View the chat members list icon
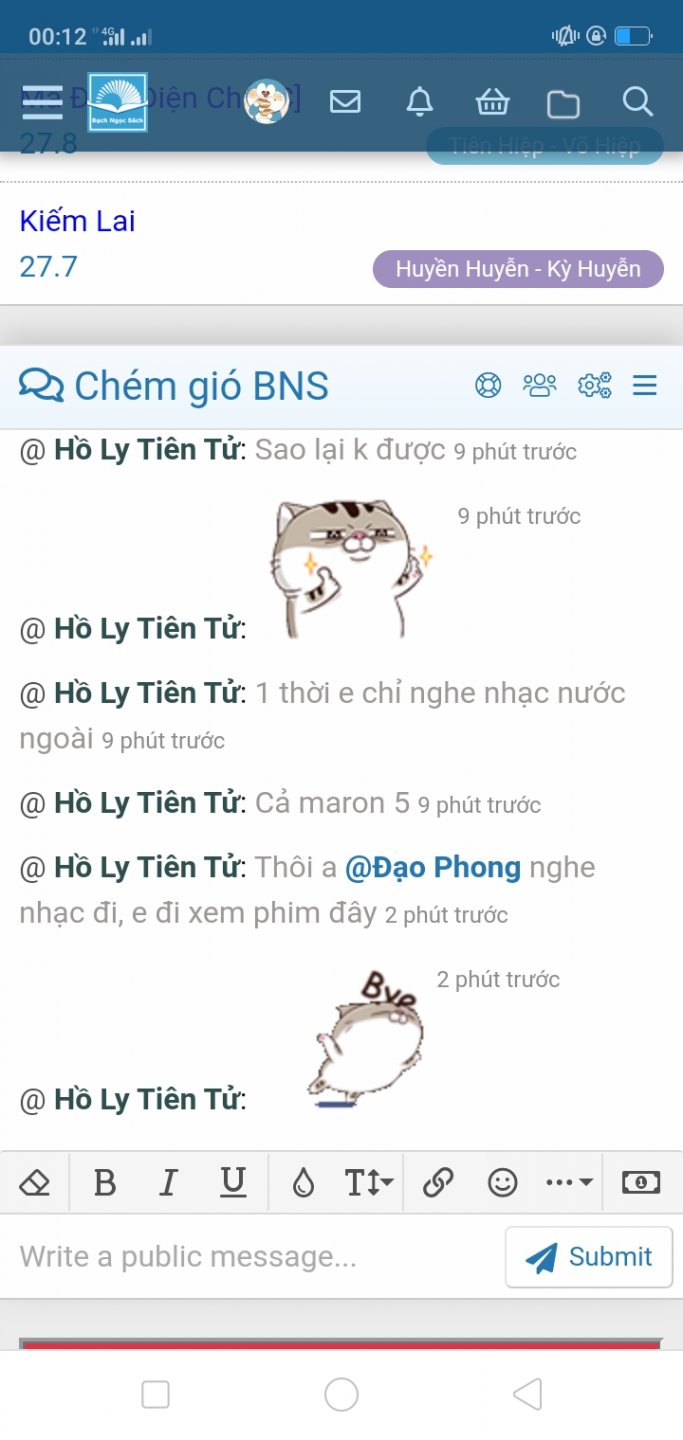This screenshot has height=1440, width=683. tap(540, 385)
